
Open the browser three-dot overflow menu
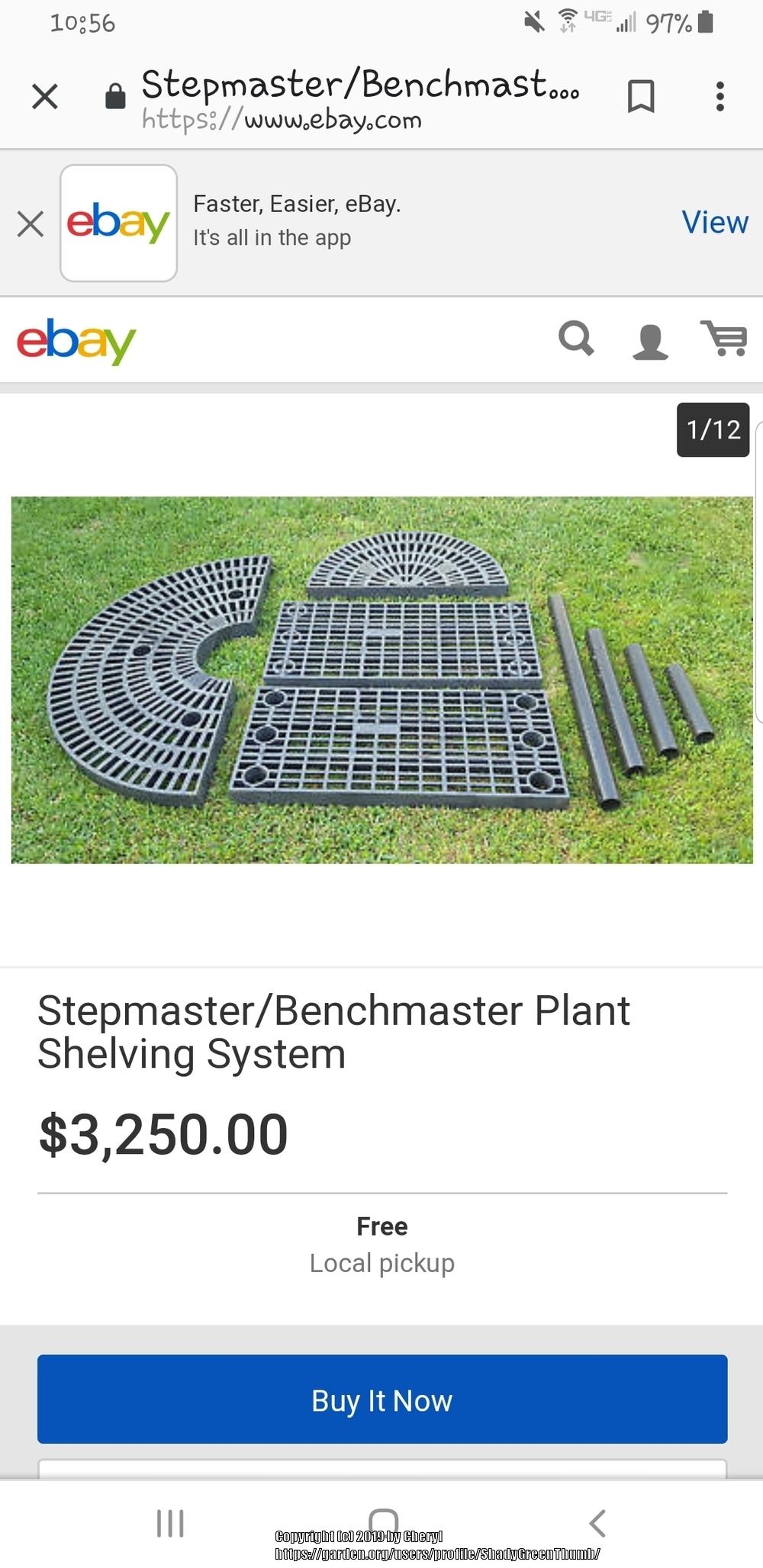pyautogui.click(x=719, y=95)
